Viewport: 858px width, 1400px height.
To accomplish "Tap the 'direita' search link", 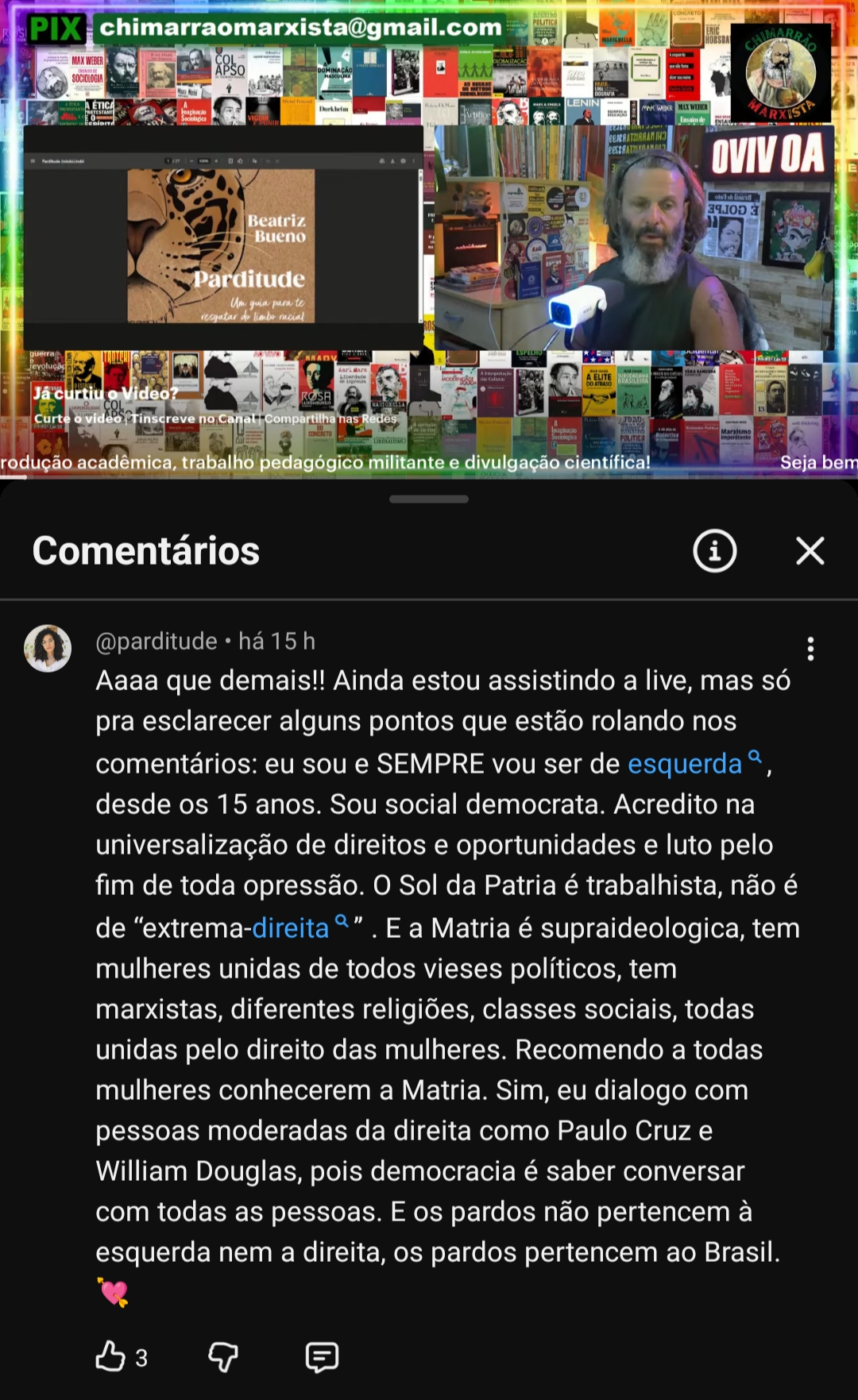I will tap(291, 928).
